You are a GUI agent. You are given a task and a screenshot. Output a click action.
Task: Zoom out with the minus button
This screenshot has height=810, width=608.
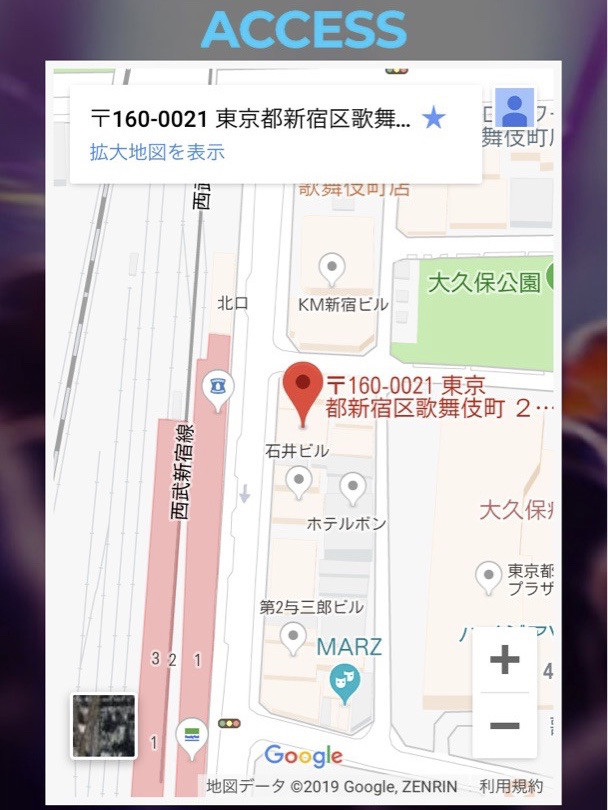504,725
